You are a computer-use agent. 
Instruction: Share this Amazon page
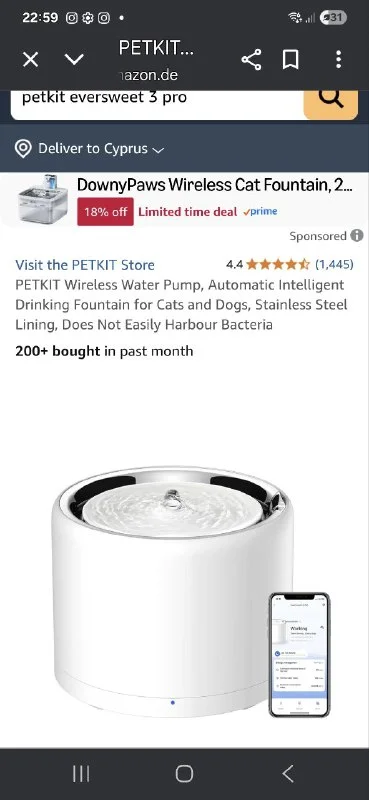click(252, 60)
